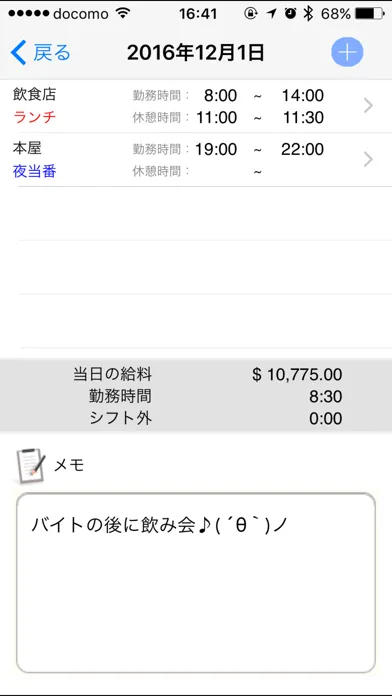The height and width of the screenshot is (696, 392).
Task: Edit the メモ text box
Action: click(196, 582)
